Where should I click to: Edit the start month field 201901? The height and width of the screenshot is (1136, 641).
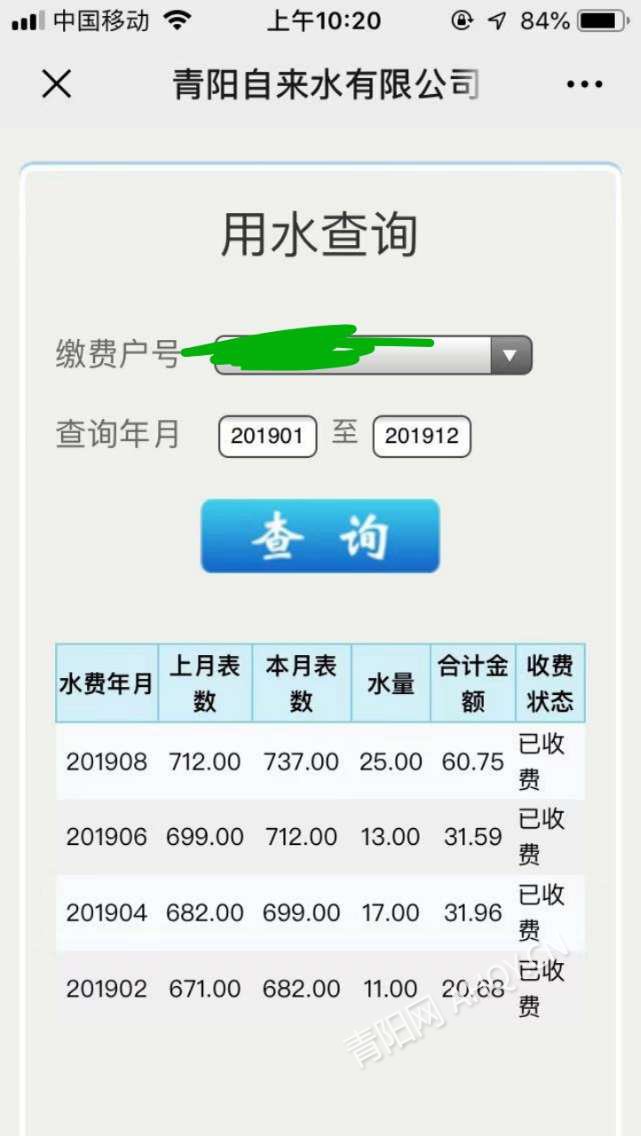[x=267, y=437]
